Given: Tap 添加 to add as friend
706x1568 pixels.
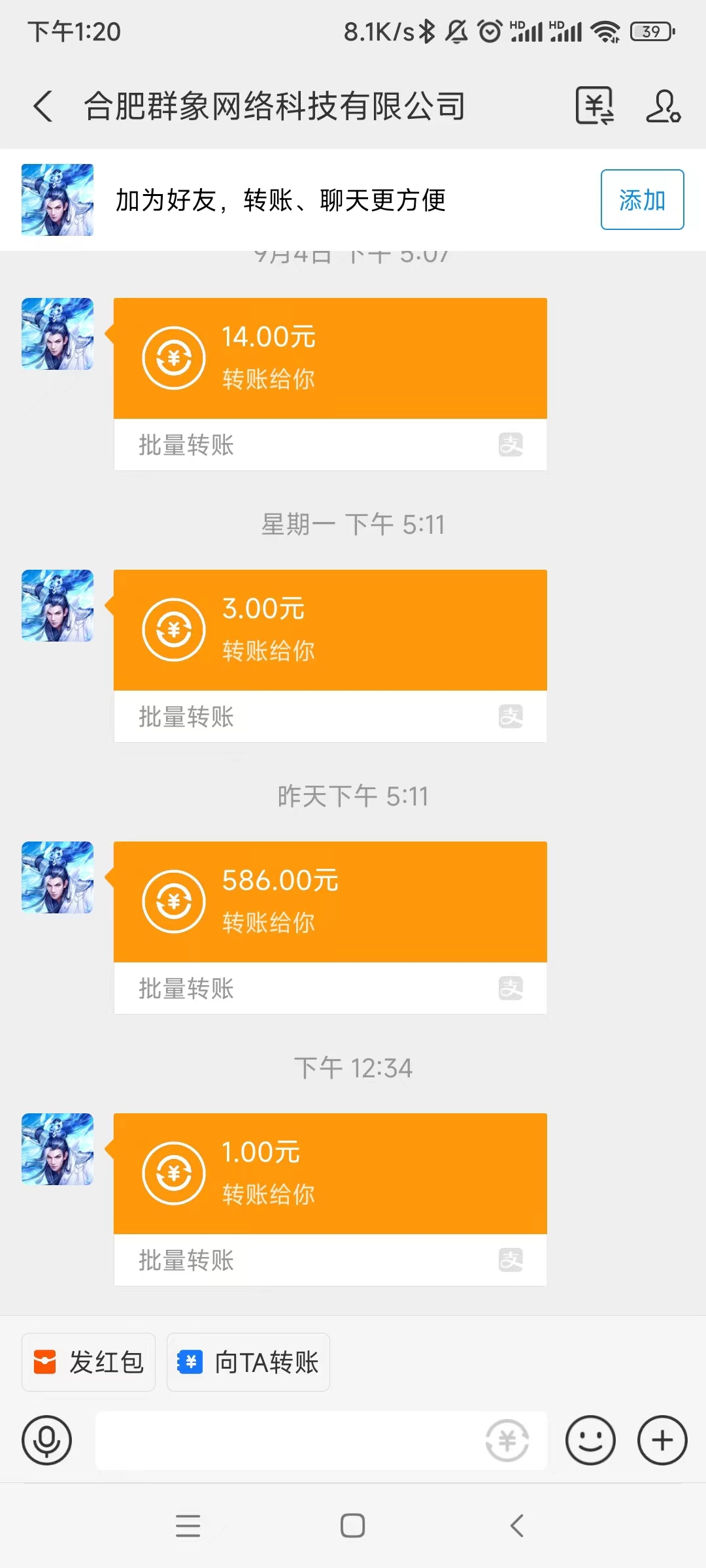Looking at the screenshot, I should tap(642, 200).
